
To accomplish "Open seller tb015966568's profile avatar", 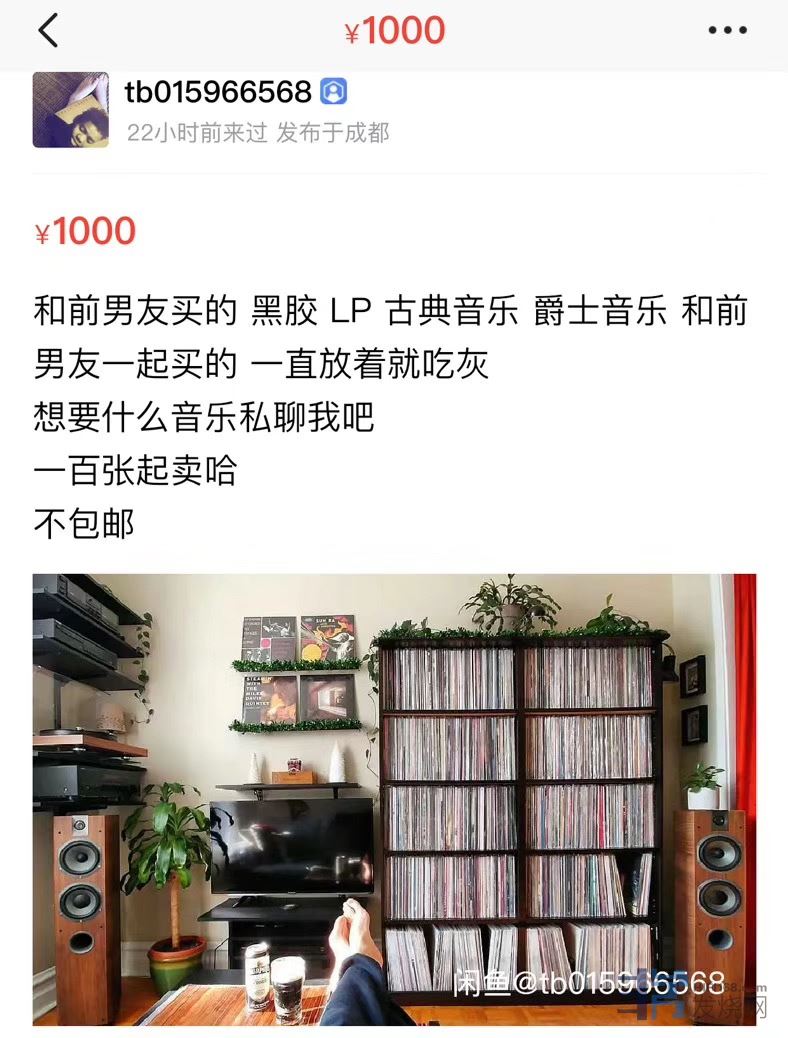I will [70, 110].
